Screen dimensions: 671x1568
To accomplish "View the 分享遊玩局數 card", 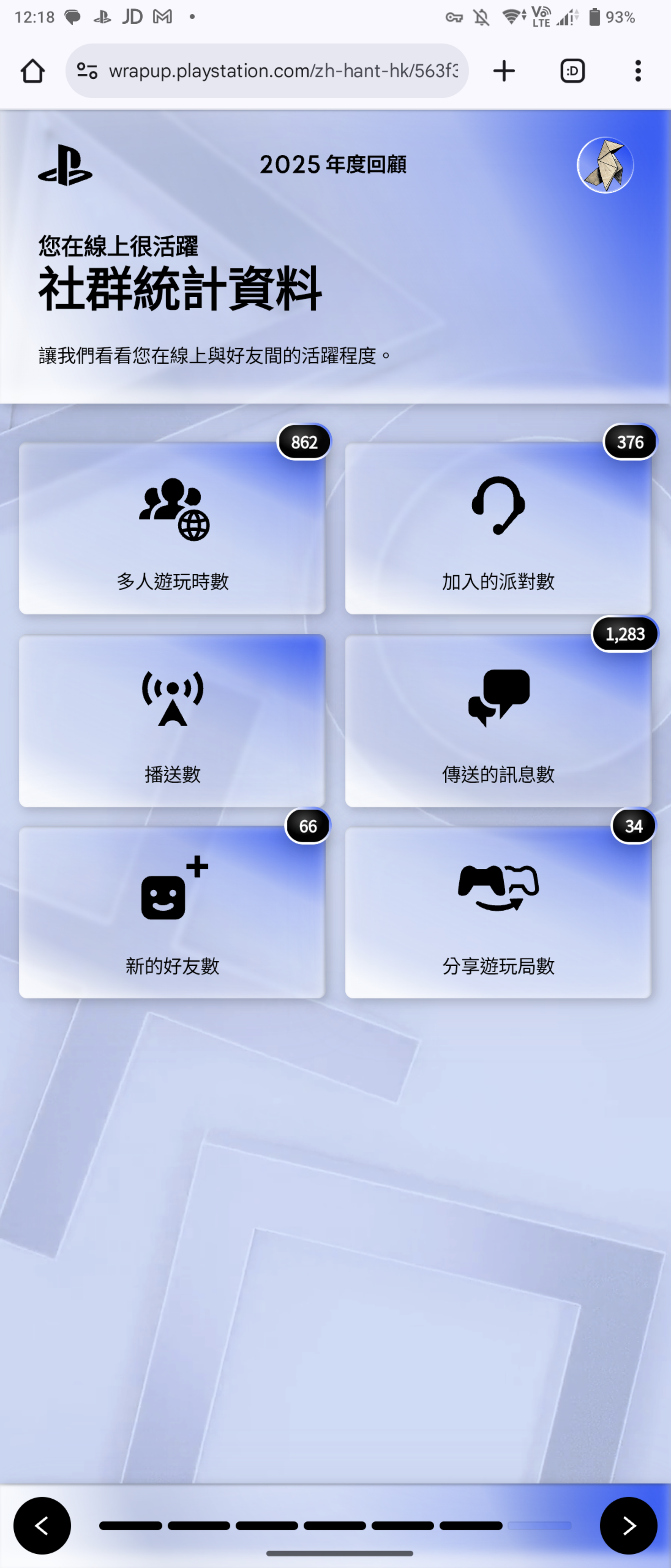I will pos(498,912).
